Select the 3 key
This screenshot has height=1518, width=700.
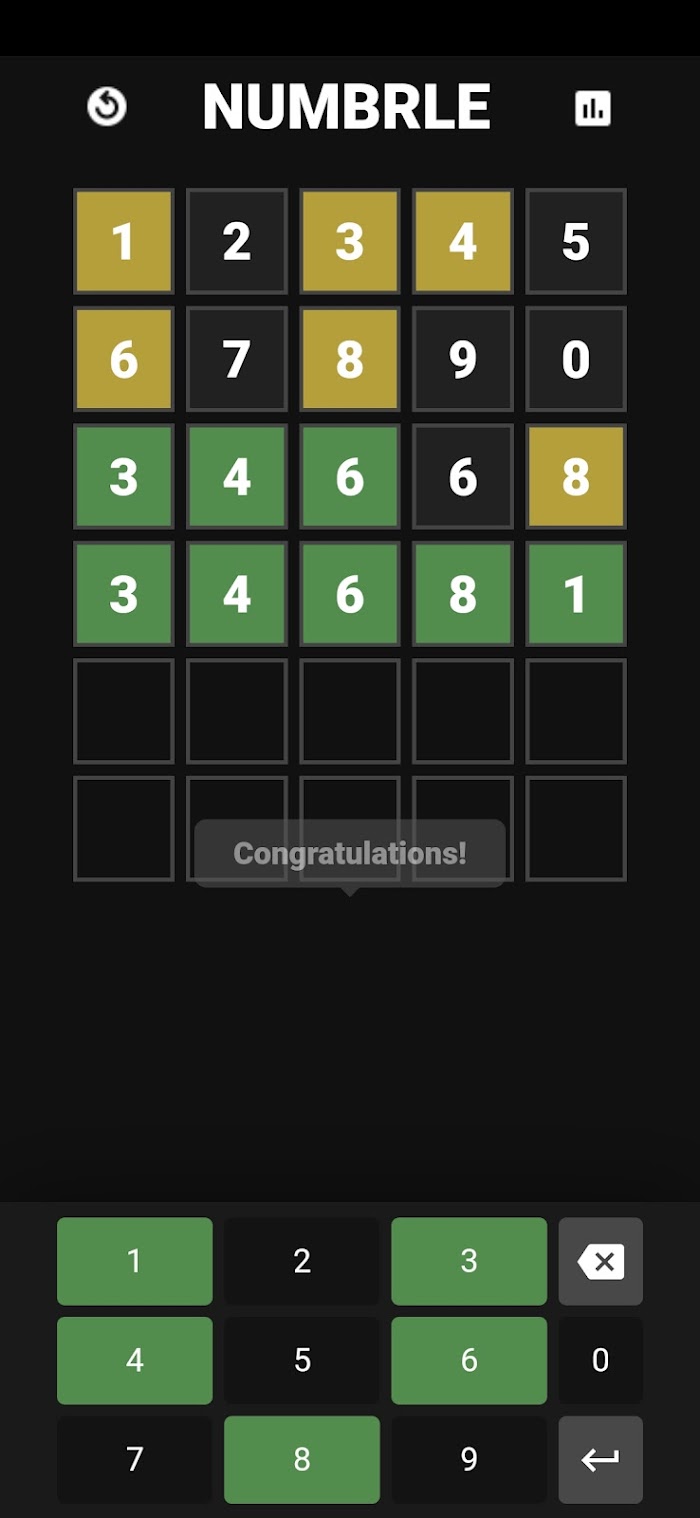469,1261
